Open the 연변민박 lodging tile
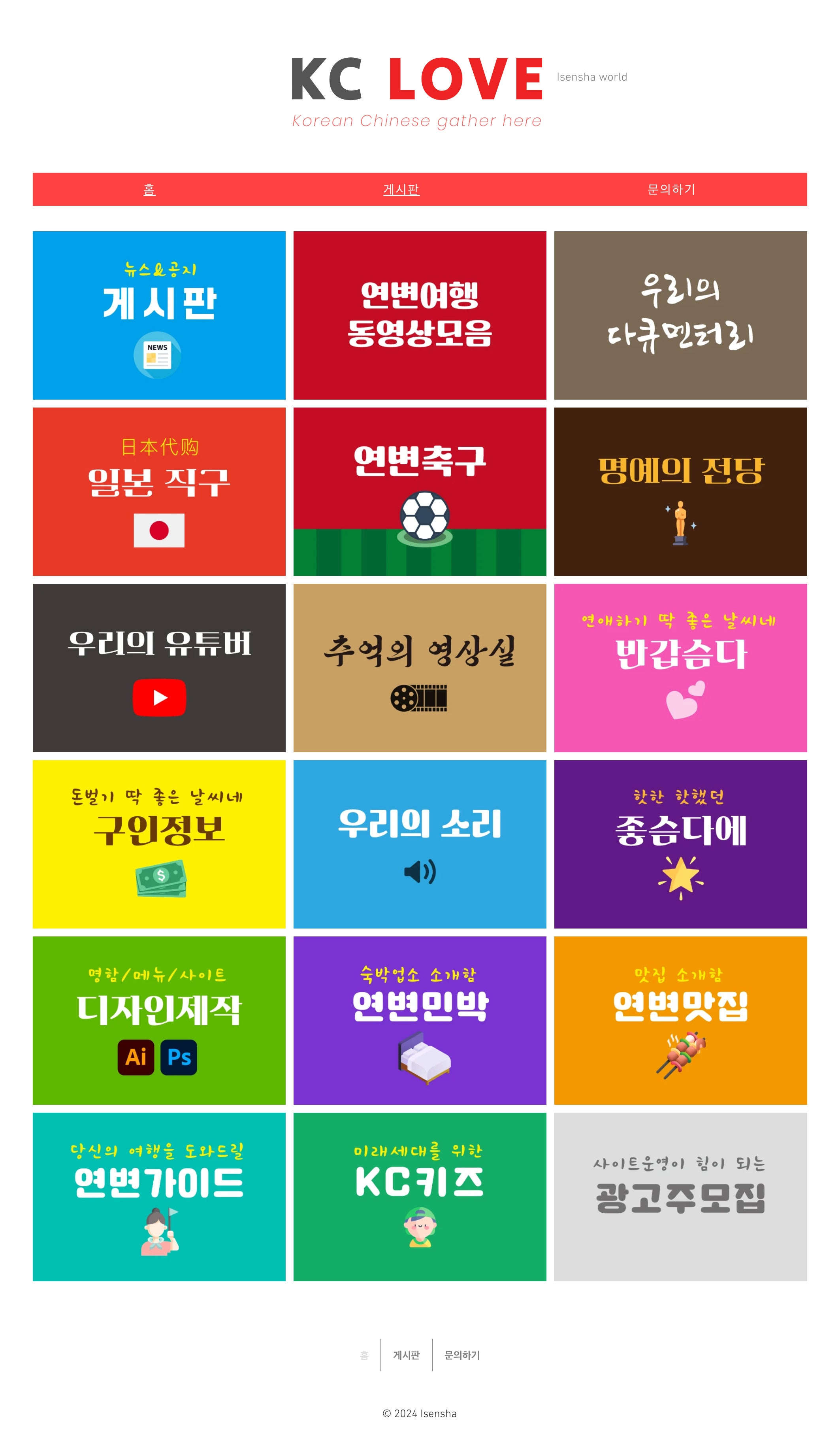This screenshot has width=840, height=1442. click(420, 1020)
